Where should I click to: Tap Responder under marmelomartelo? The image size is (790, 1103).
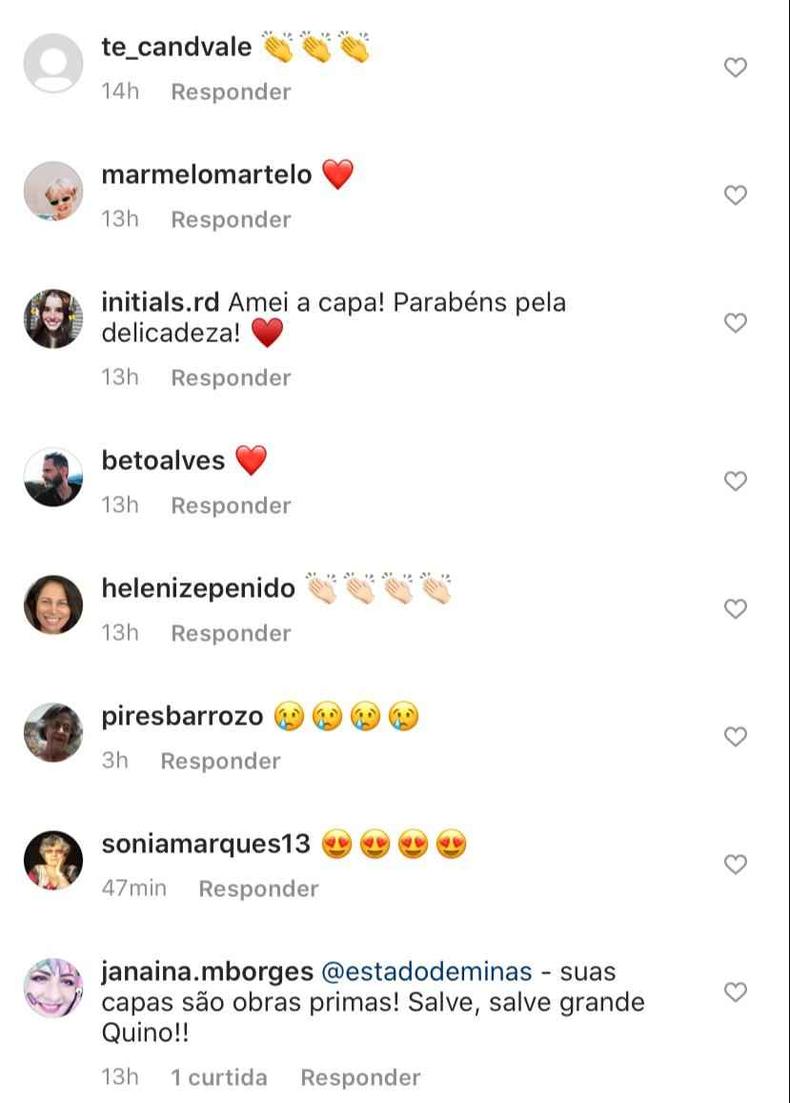pos(230,220)
